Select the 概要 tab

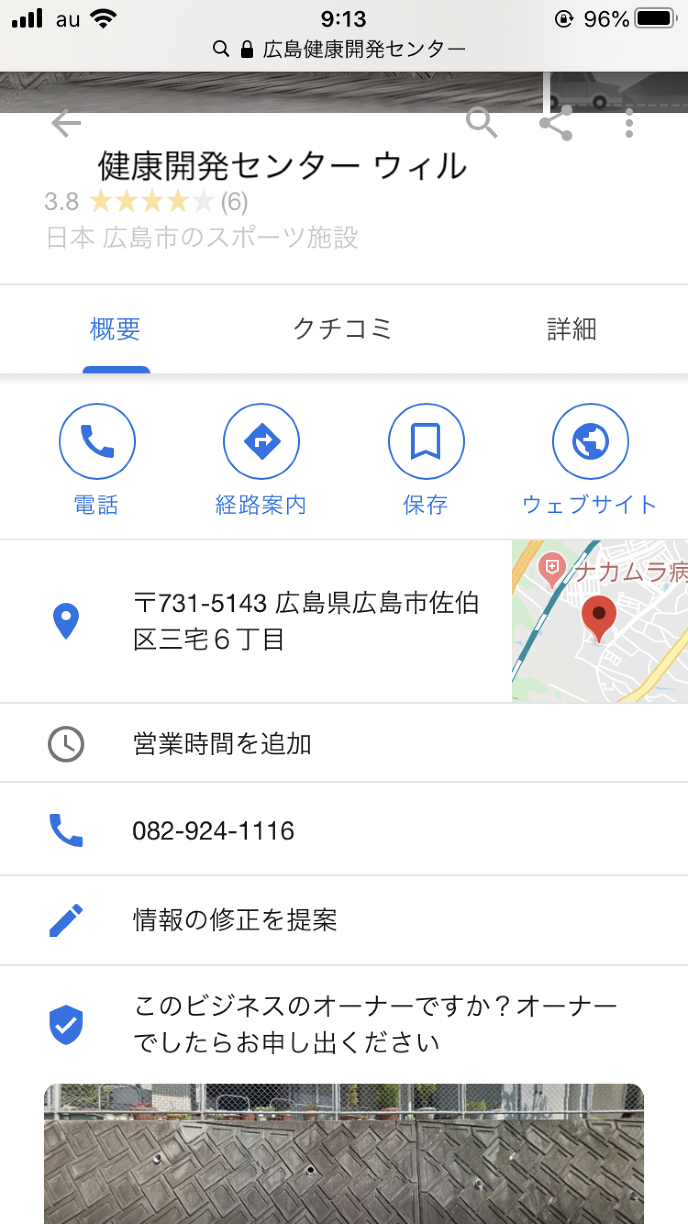pos(116,329)
